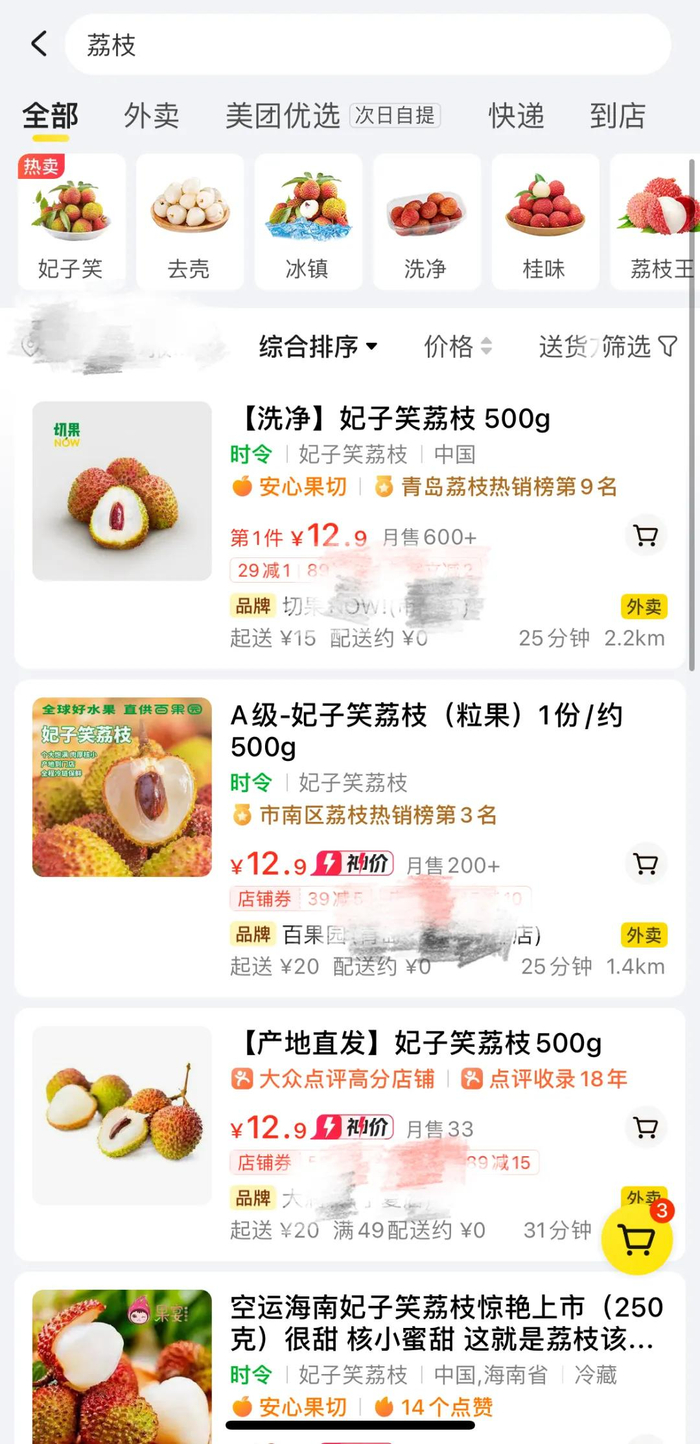Open the 快递 tab
This screenshot has height=1444, width=700.
516,116
